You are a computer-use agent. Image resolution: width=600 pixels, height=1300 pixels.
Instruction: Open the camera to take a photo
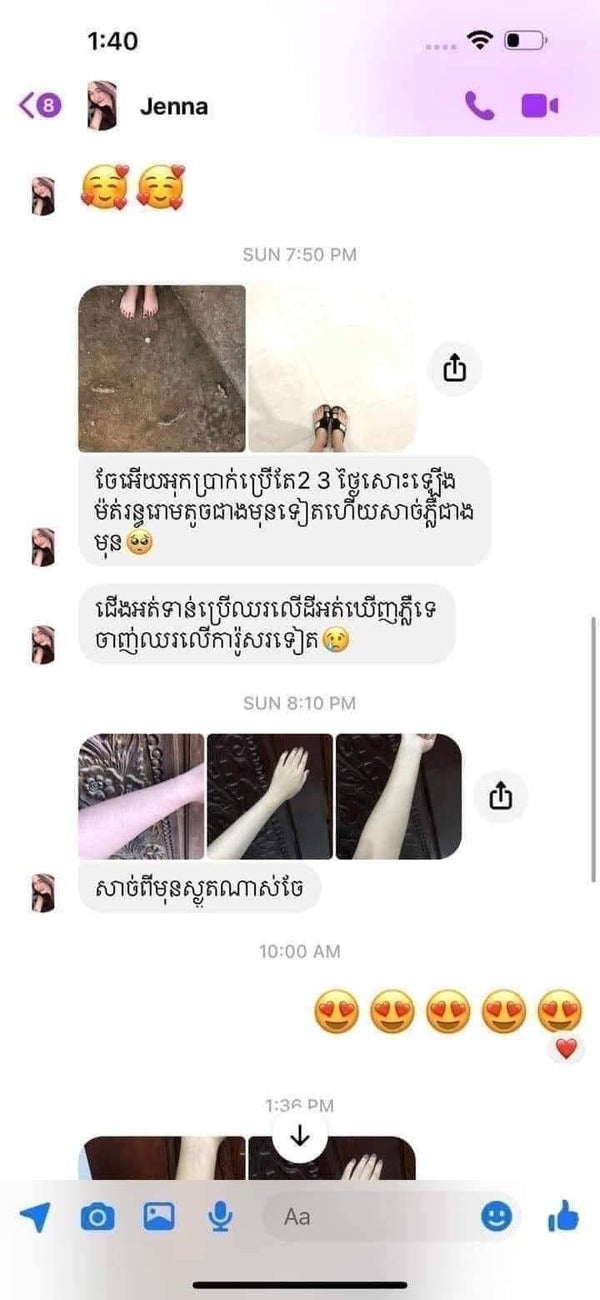point(97,1217)
